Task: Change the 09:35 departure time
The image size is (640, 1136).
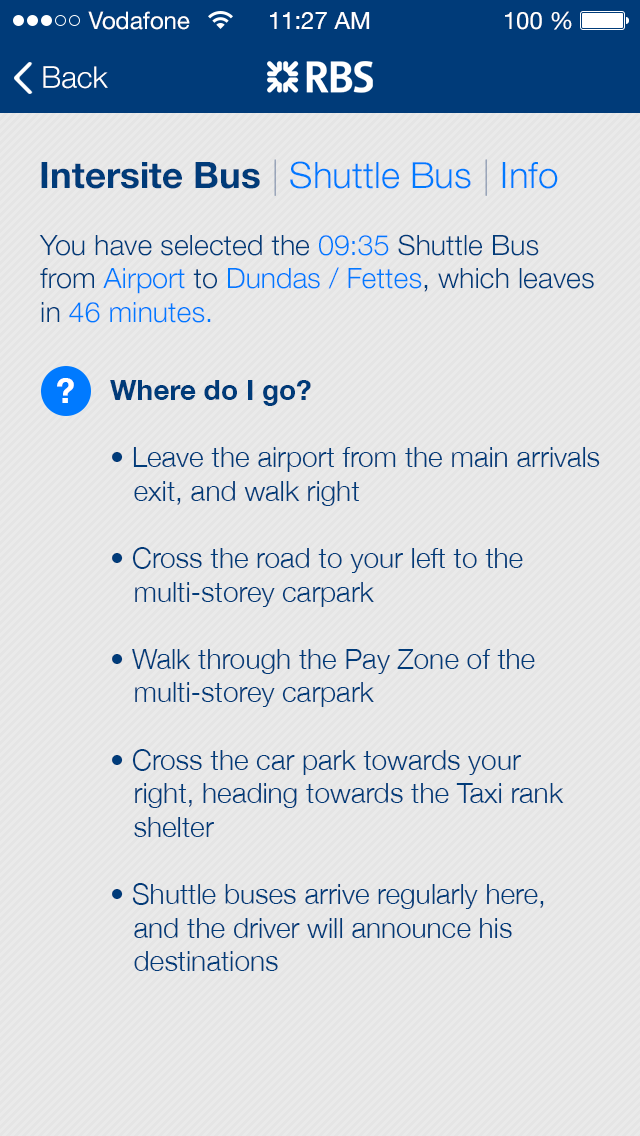Action: (x=353, y=246)
